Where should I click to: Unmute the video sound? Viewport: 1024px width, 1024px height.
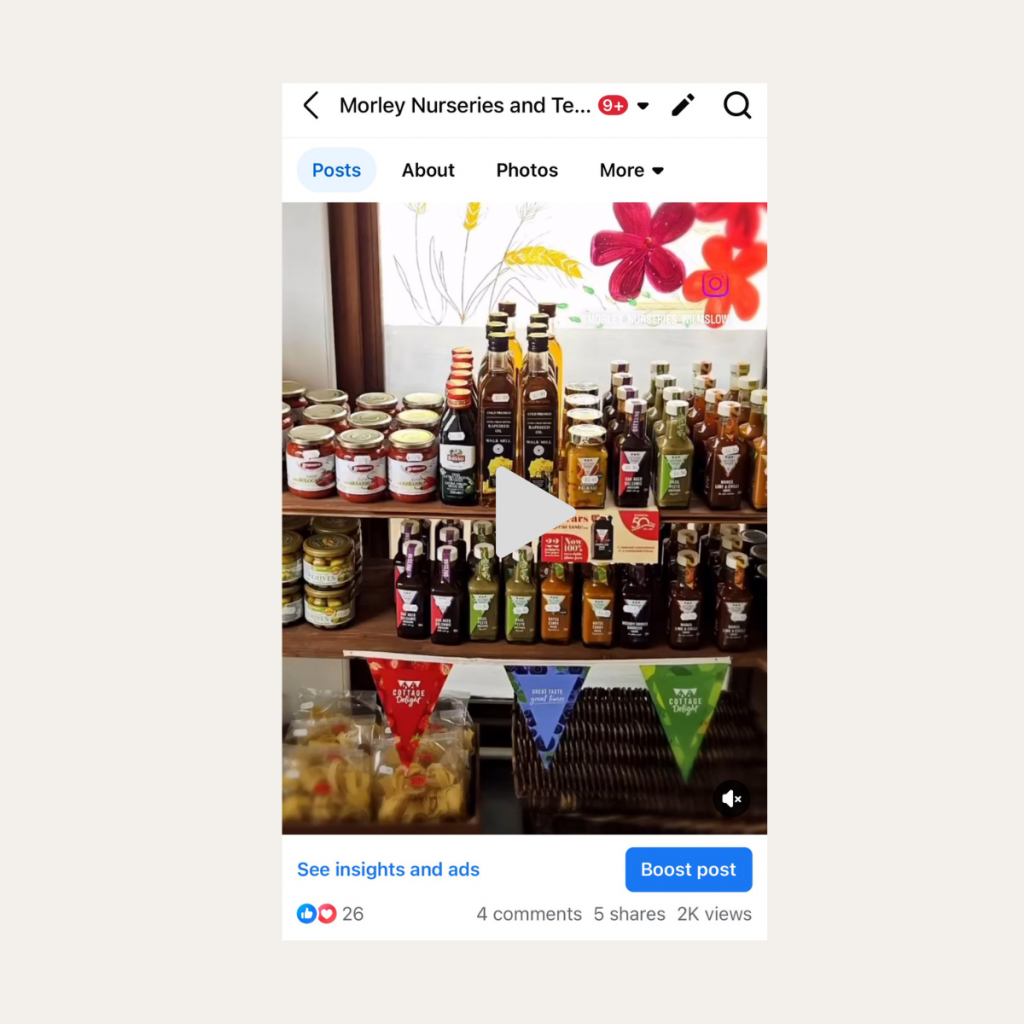732,798
